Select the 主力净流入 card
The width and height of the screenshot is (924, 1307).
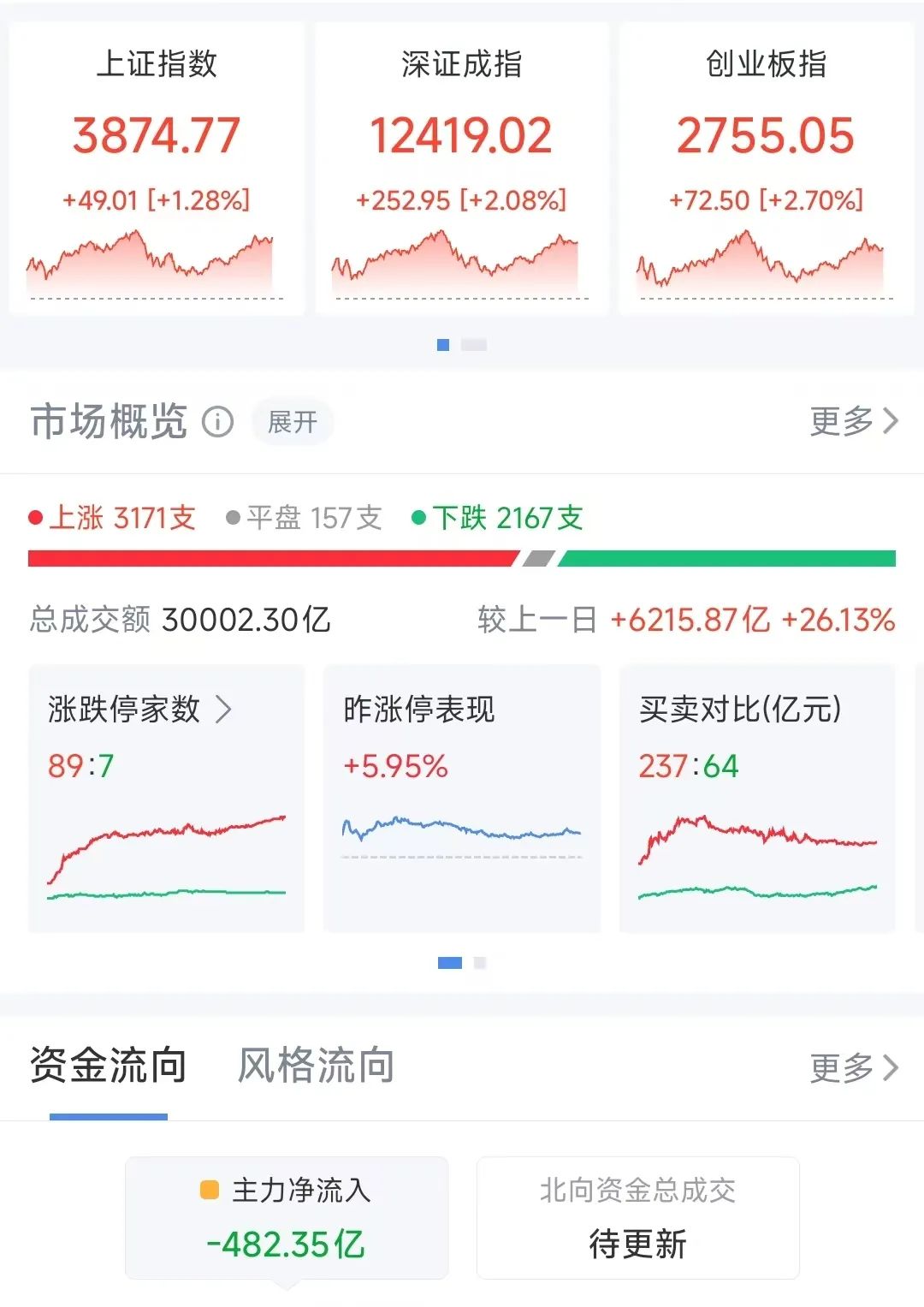pos(287,1215)
